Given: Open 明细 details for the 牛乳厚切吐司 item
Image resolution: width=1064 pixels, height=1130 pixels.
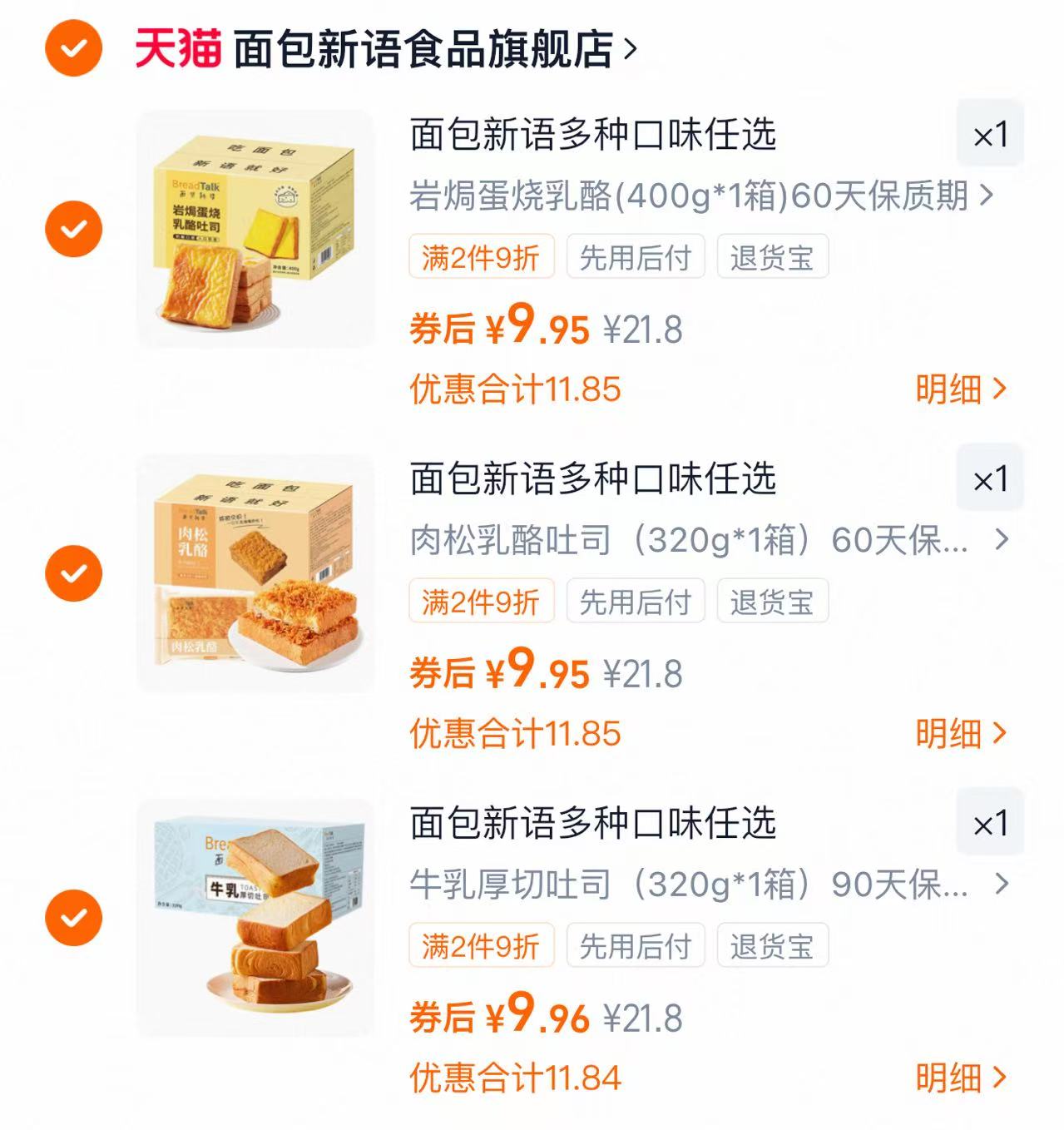Looking at the screenshot, I should [x=953, y=1078].
